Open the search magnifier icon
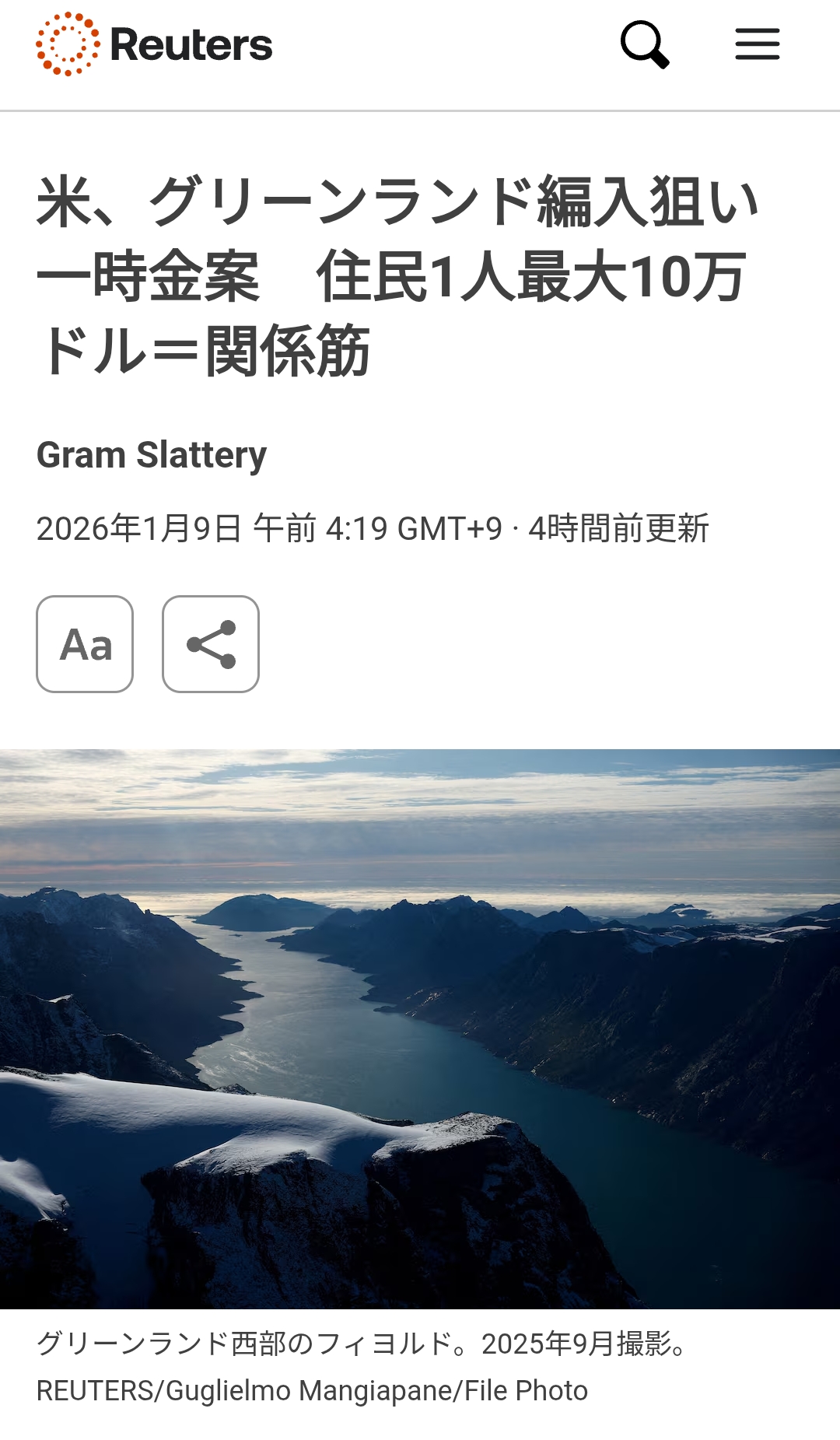The height and width of the screenshot is (1440, 840). coord(644,44)
